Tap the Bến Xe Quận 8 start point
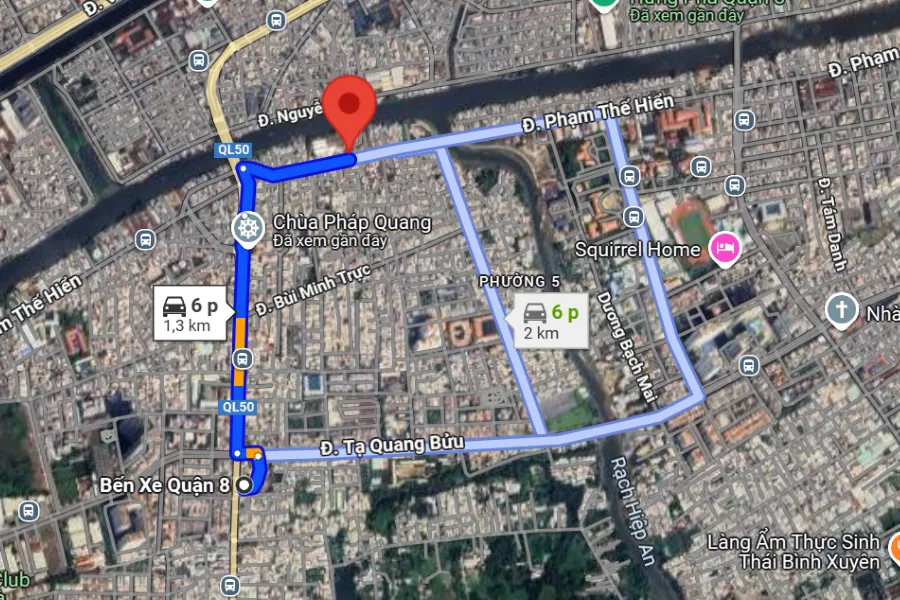The width and height of the screenshot is (900, 600). tap(244, 486)
